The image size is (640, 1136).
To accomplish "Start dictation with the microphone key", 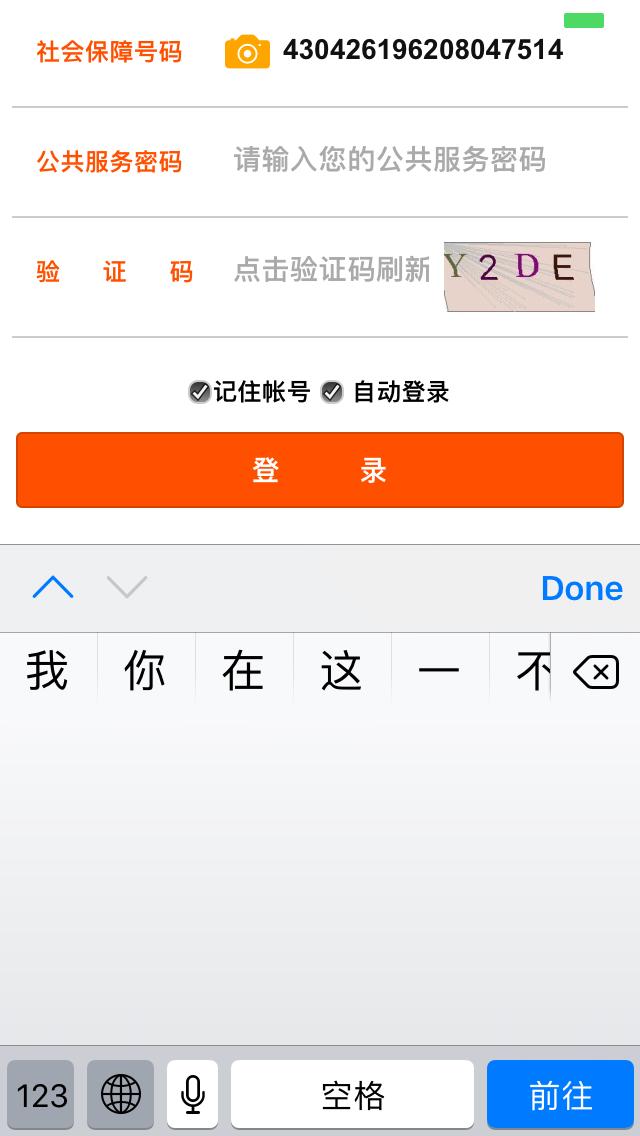I will pos(193,1095).
